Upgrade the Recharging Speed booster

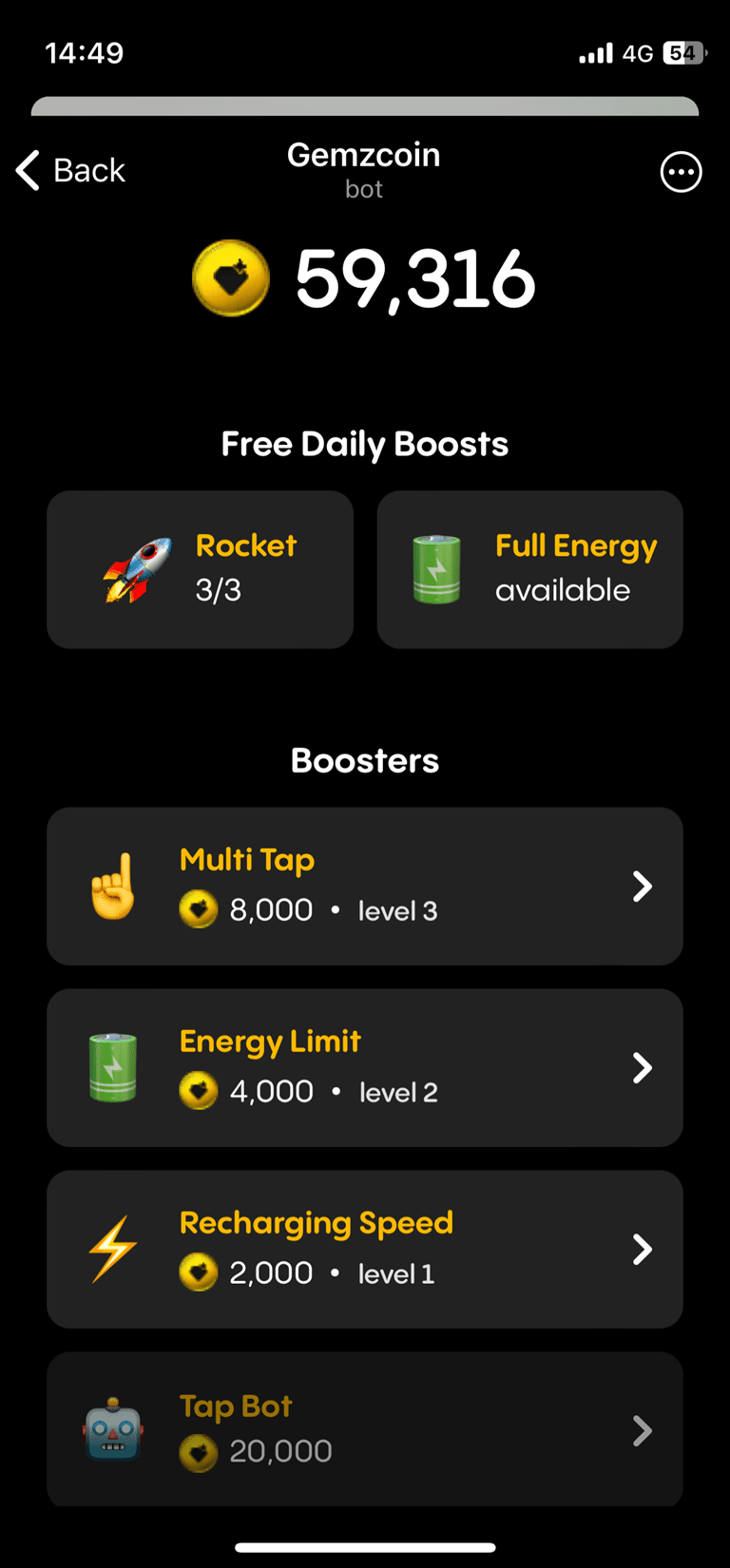(x=364, y=1249)
